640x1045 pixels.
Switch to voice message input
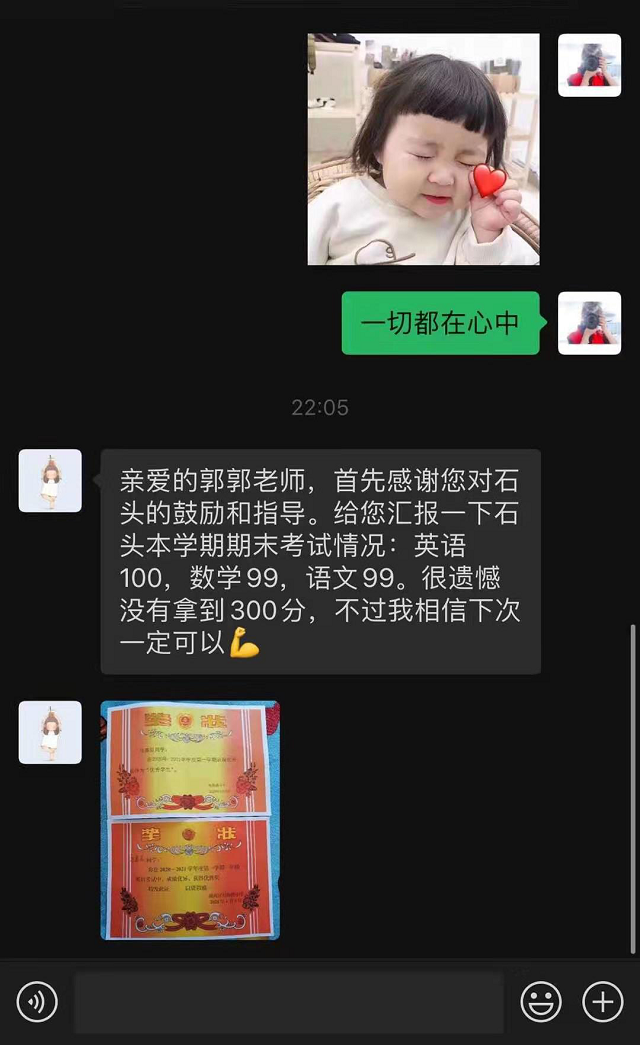pos(37,1001)
